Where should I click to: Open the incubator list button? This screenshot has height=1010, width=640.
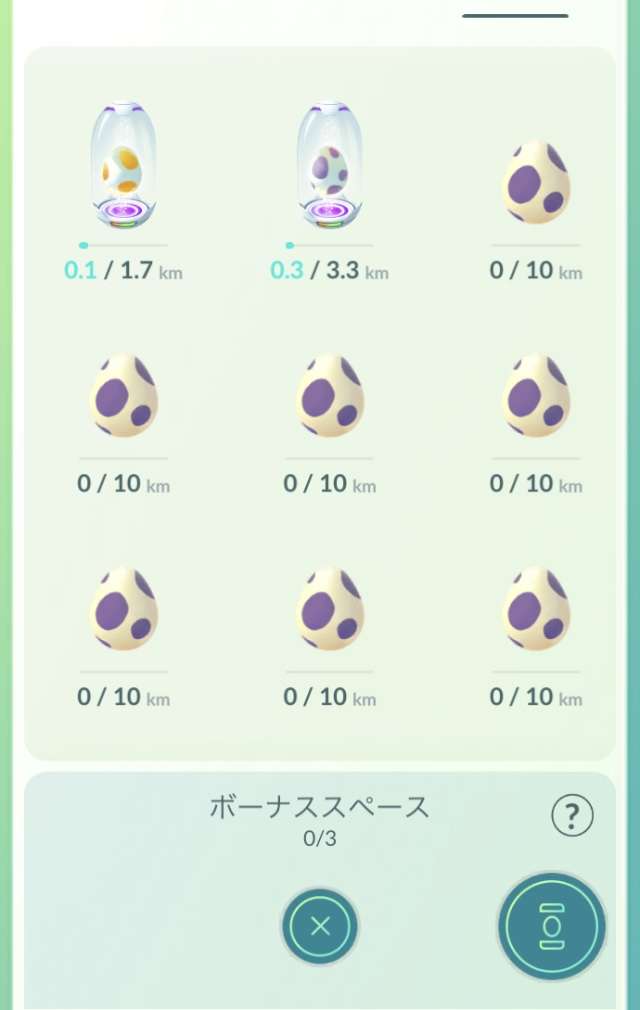(x=552, y=927)
